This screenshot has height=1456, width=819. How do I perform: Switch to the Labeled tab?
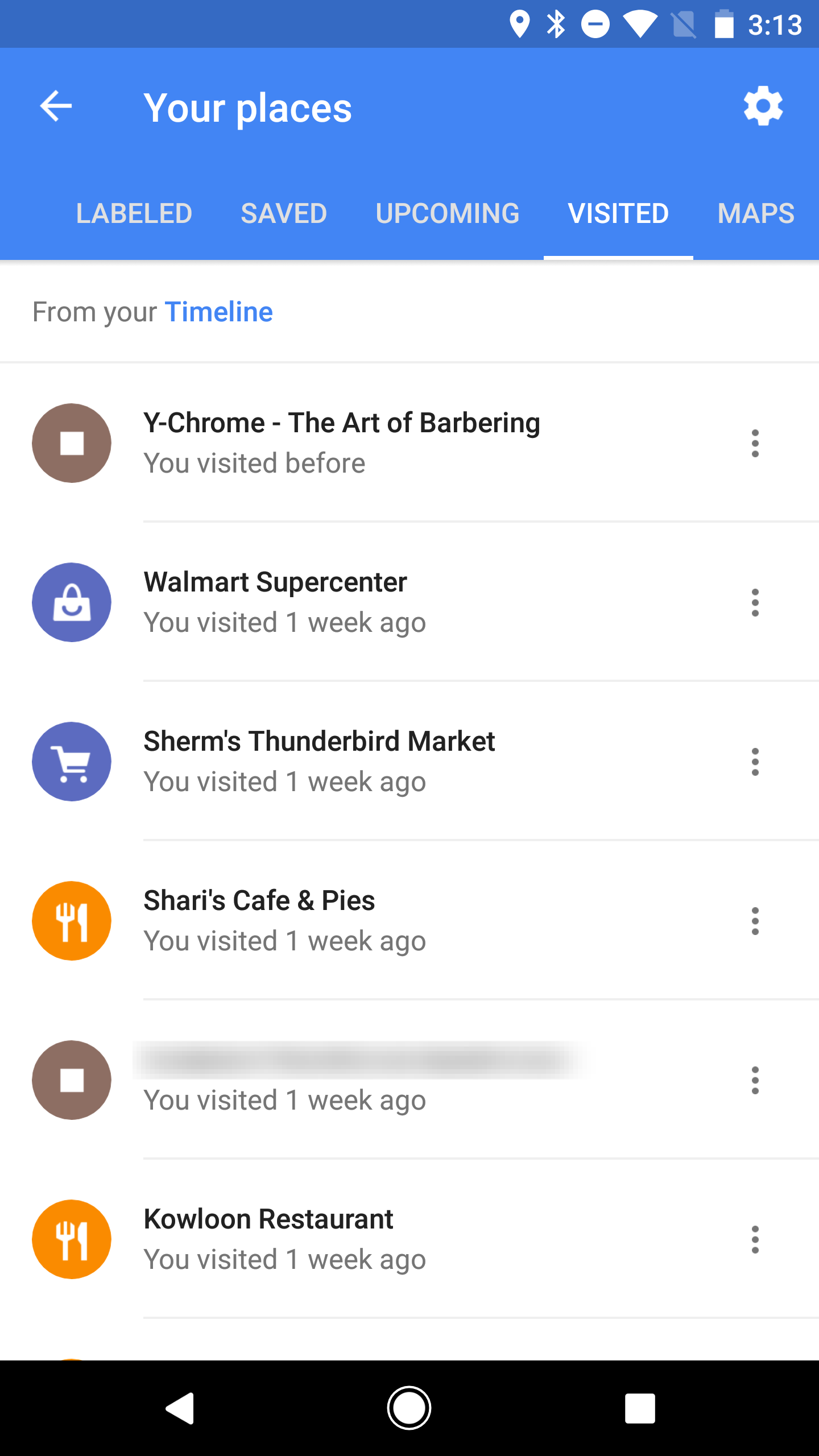tap(134, 213)
